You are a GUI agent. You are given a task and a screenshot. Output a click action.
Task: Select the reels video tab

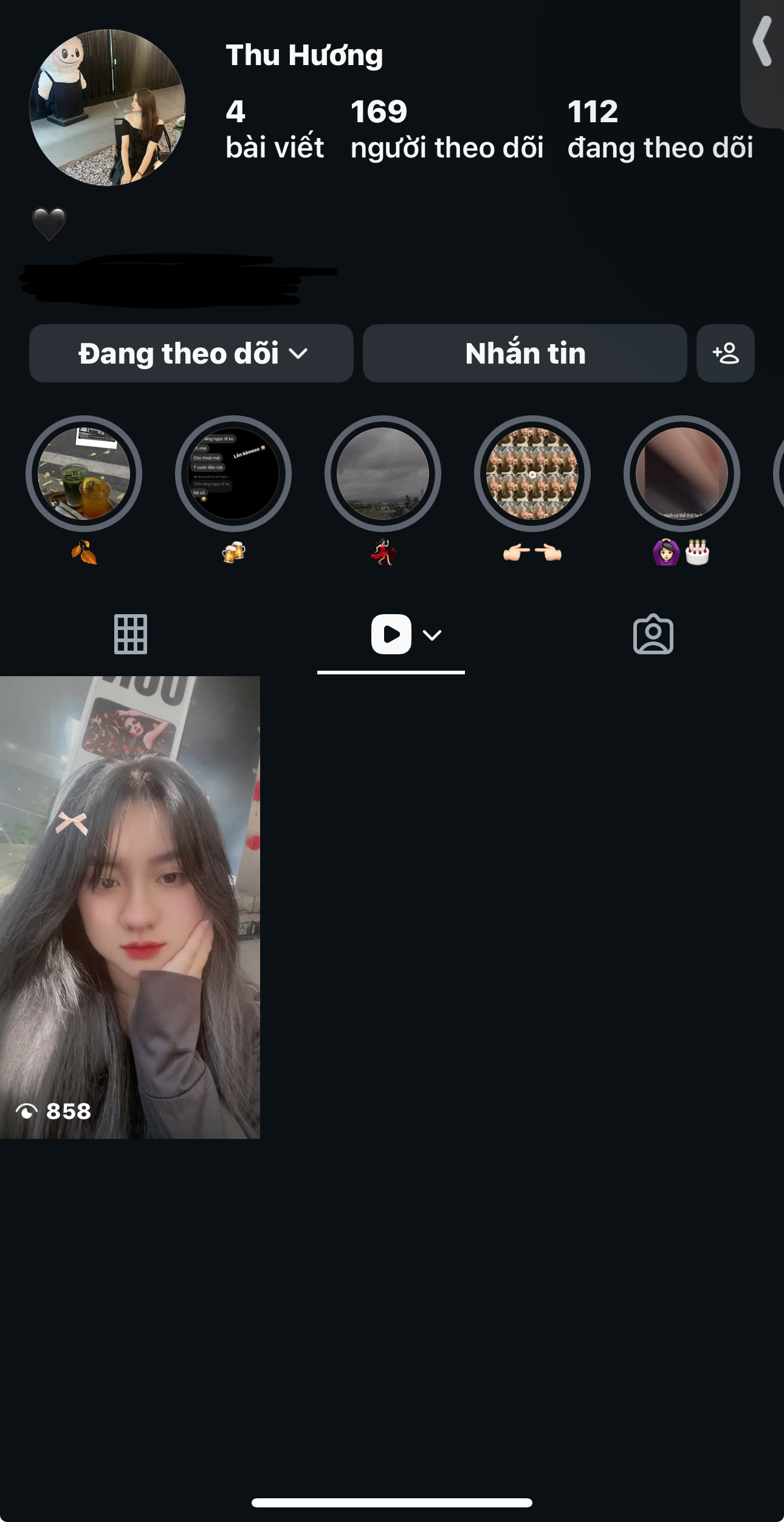tap(392, 635)
